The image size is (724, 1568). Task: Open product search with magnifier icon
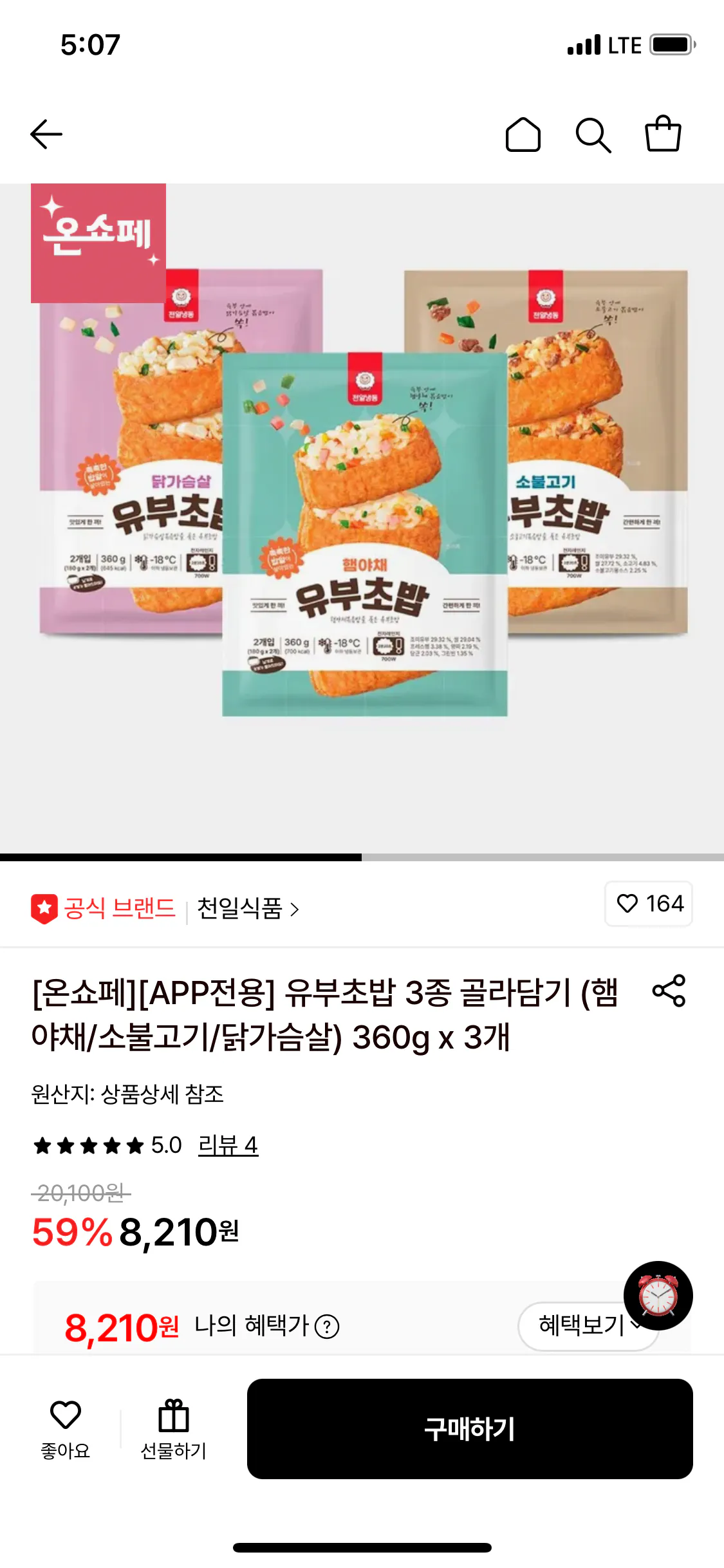[593, 134]
